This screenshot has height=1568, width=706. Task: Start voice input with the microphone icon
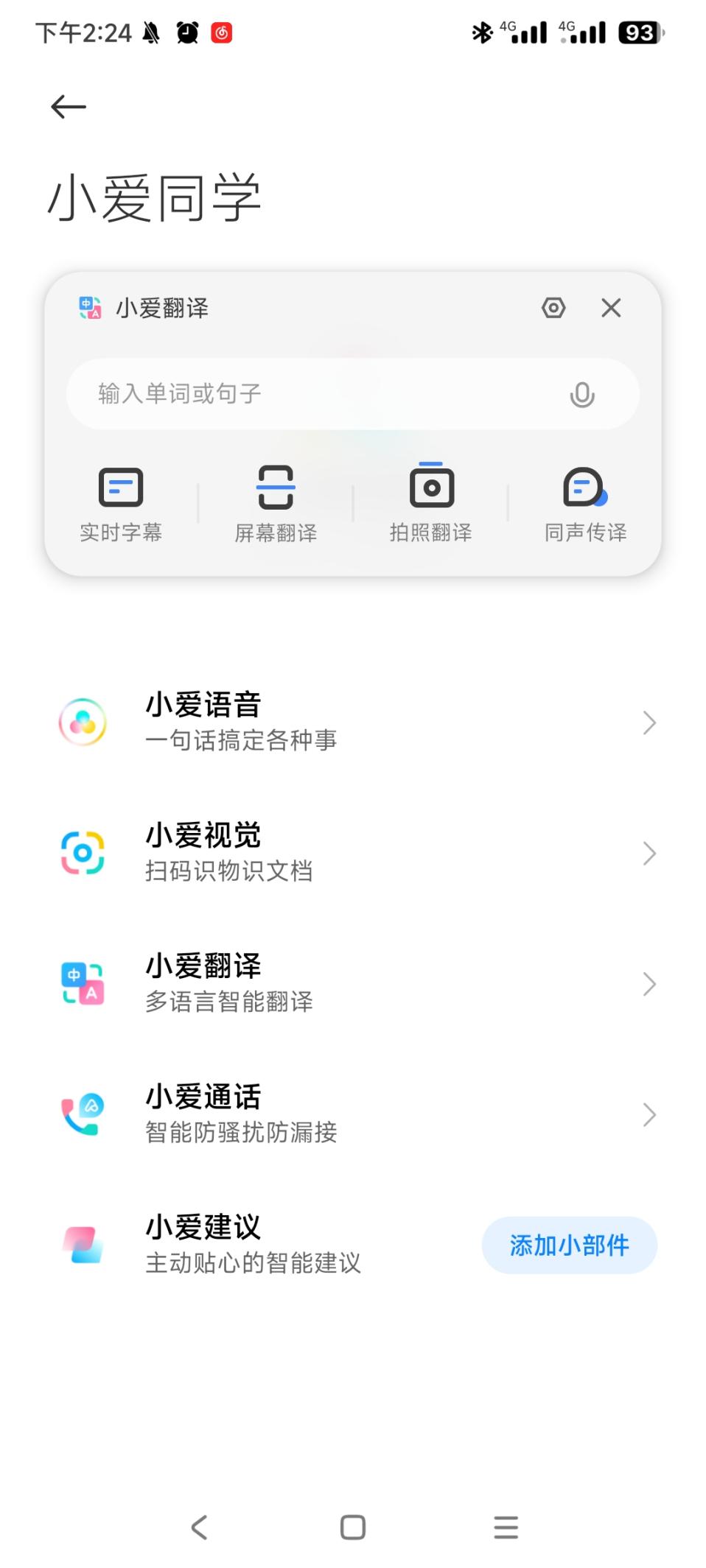(x=582, y=395)
